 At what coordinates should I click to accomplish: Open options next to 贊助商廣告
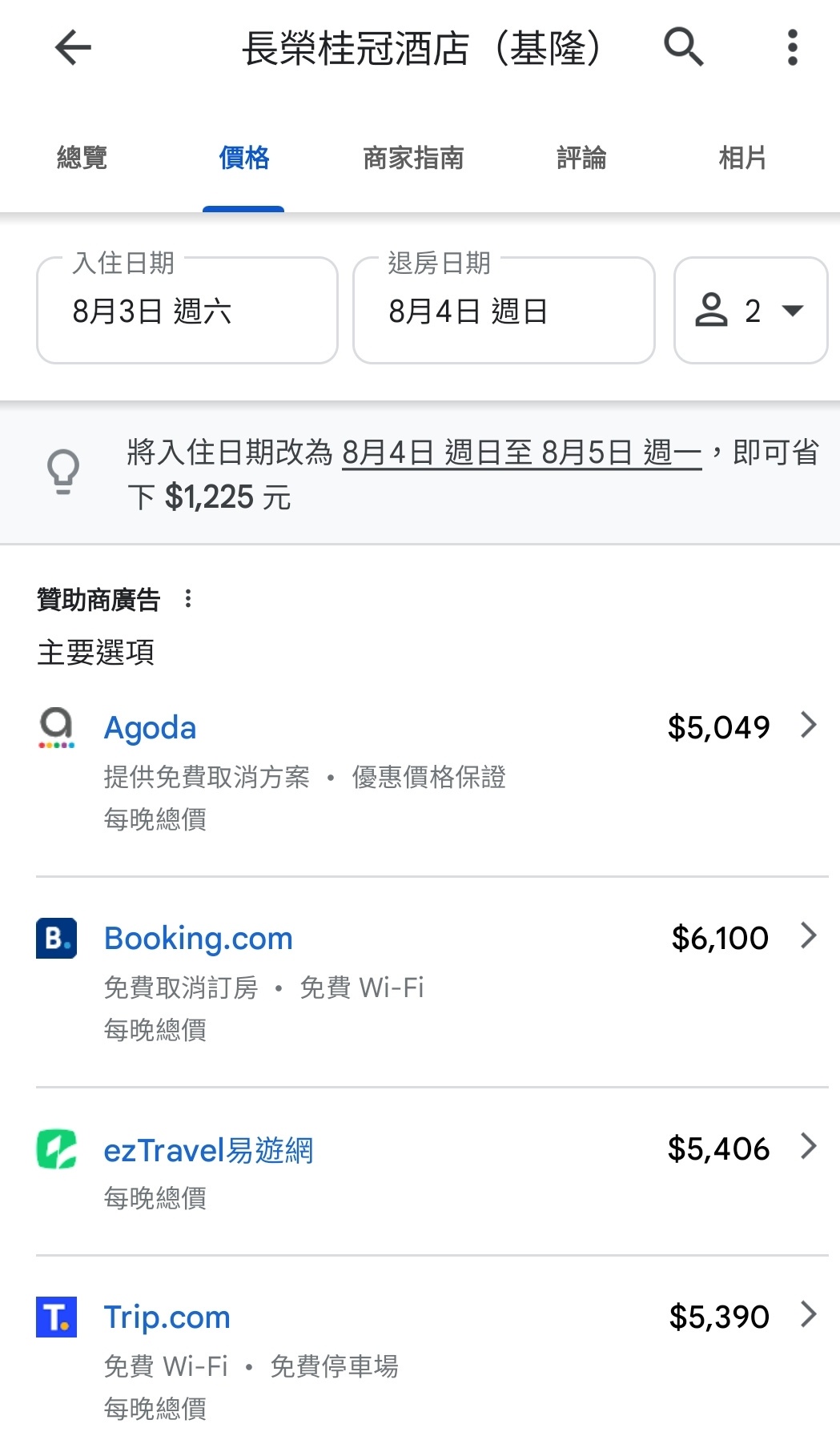point(188,599)
